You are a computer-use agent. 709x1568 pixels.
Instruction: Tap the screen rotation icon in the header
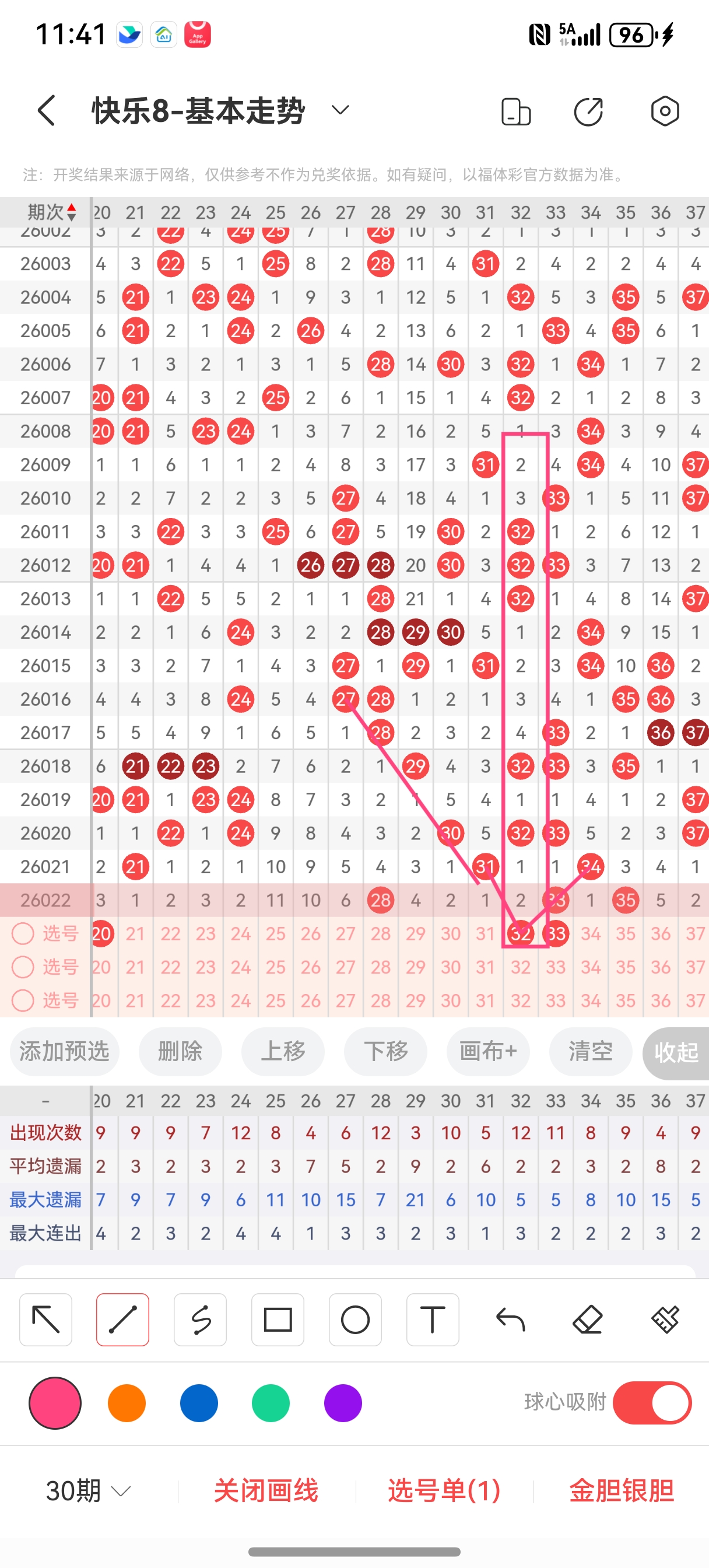coord(516,111)
